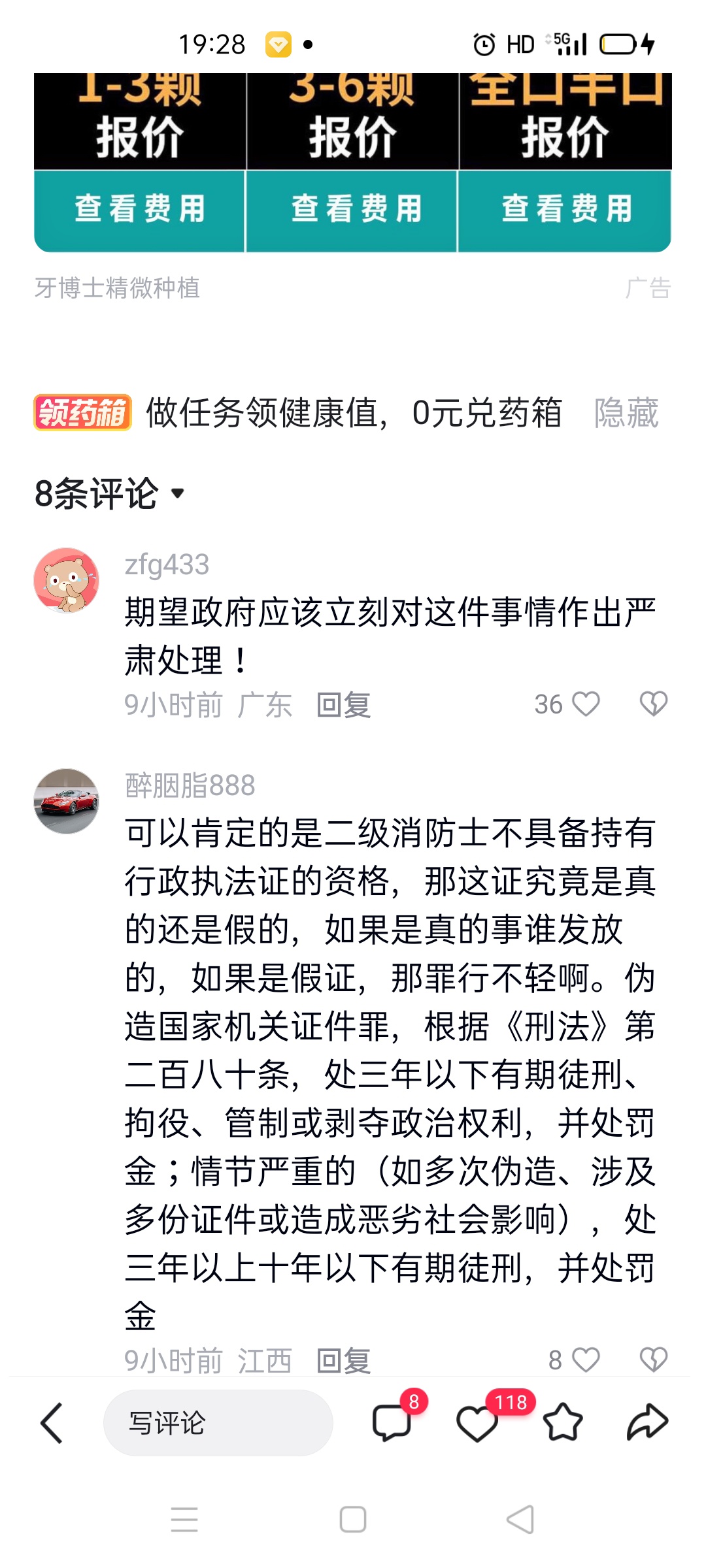Dislike zfg433's comment with broken heart
The width and height of the screenshot is (706, 1568).
point(653,704)
